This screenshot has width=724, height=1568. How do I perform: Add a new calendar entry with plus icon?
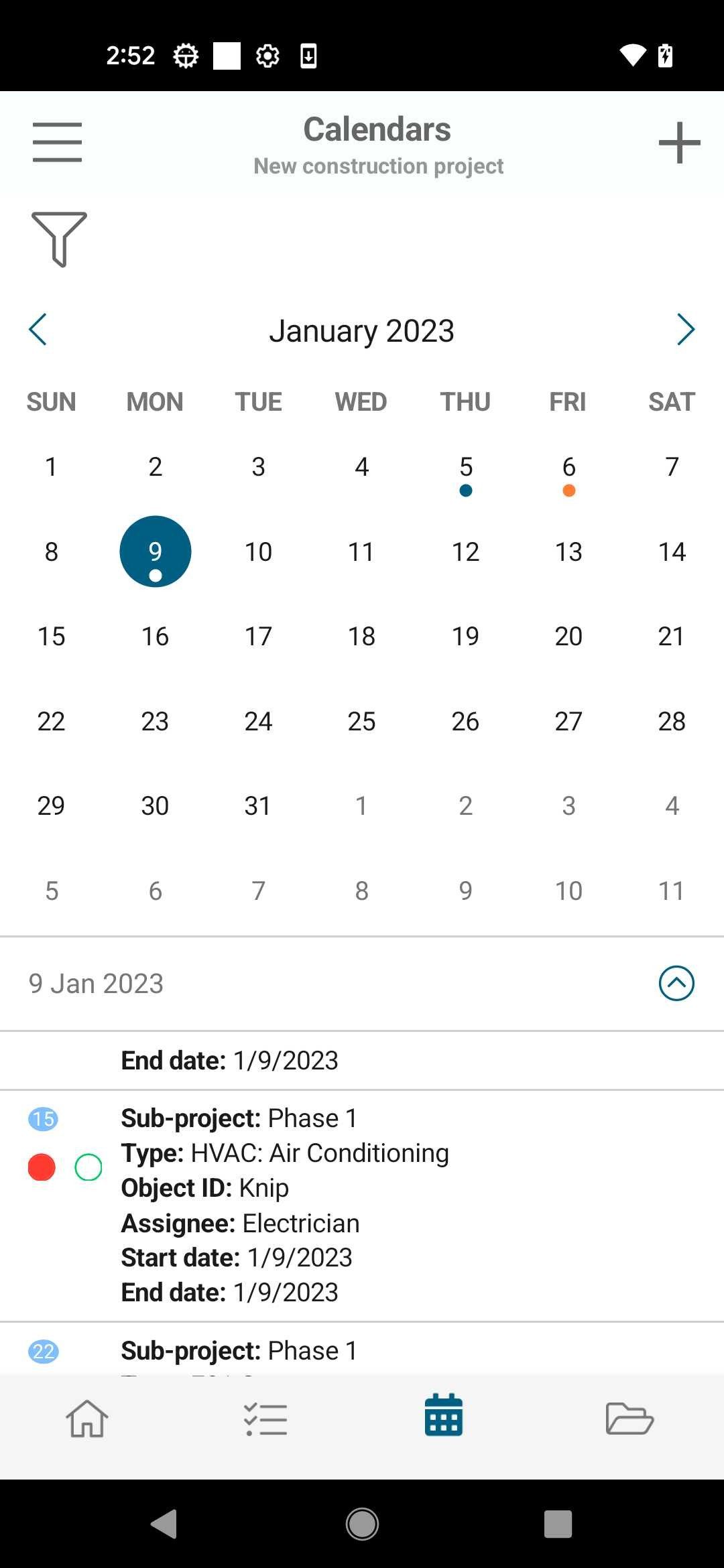(x=678, y=141)
